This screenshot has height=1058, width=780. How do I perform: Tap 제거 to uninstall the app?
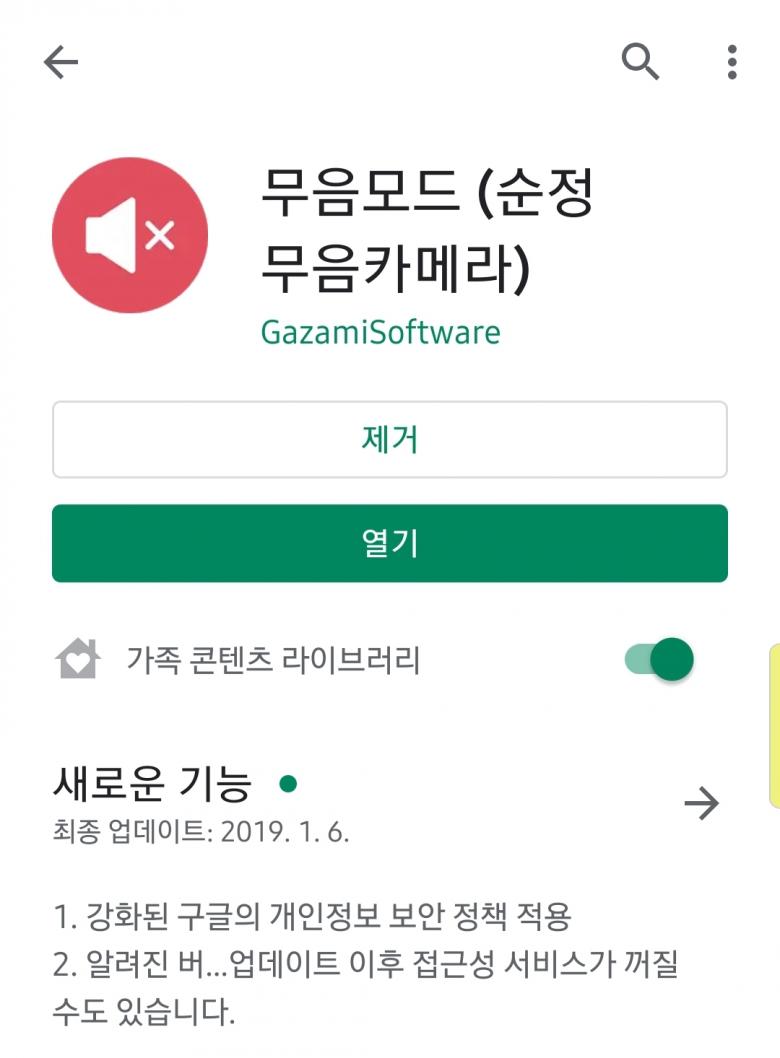point(389,440)
